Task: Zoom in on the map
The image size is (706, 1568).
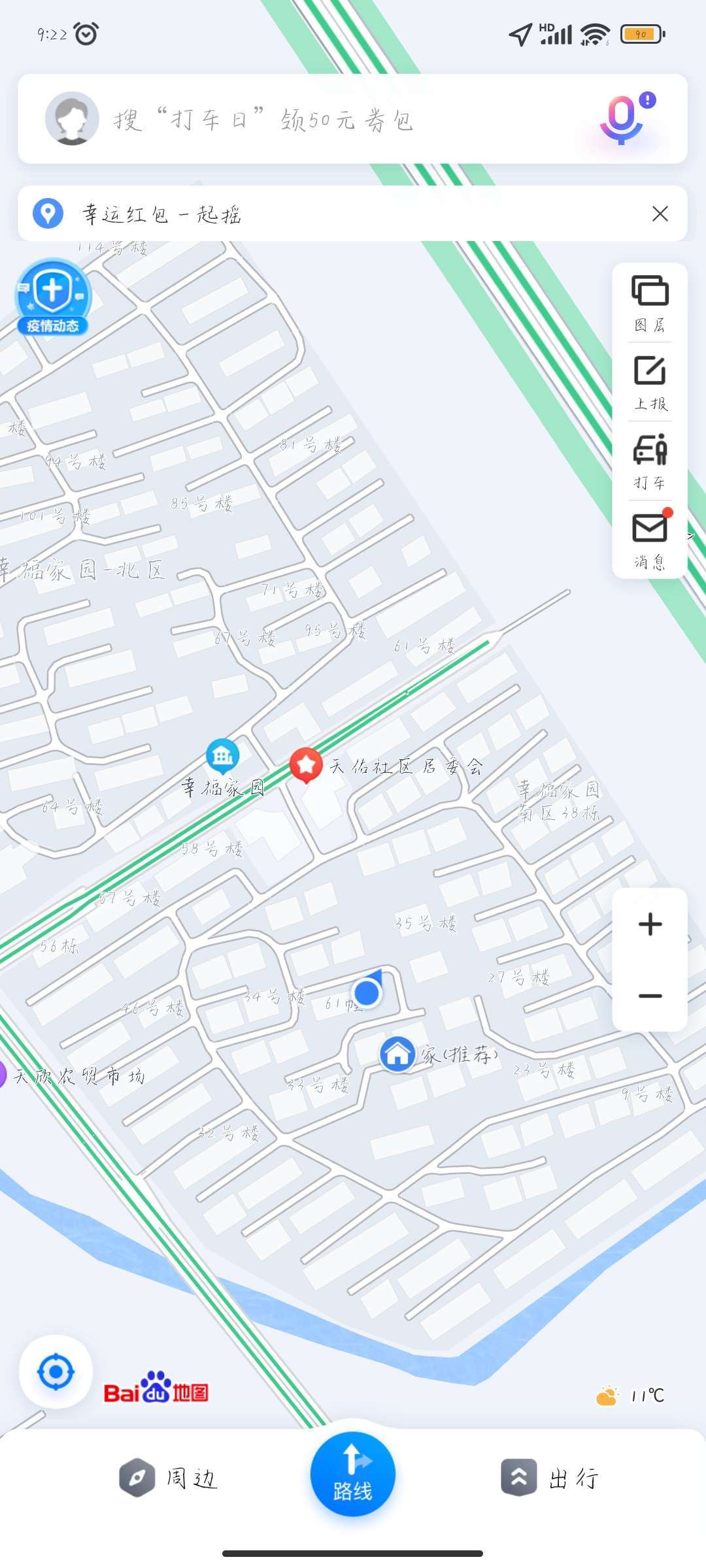Action: tap(650, 924)
